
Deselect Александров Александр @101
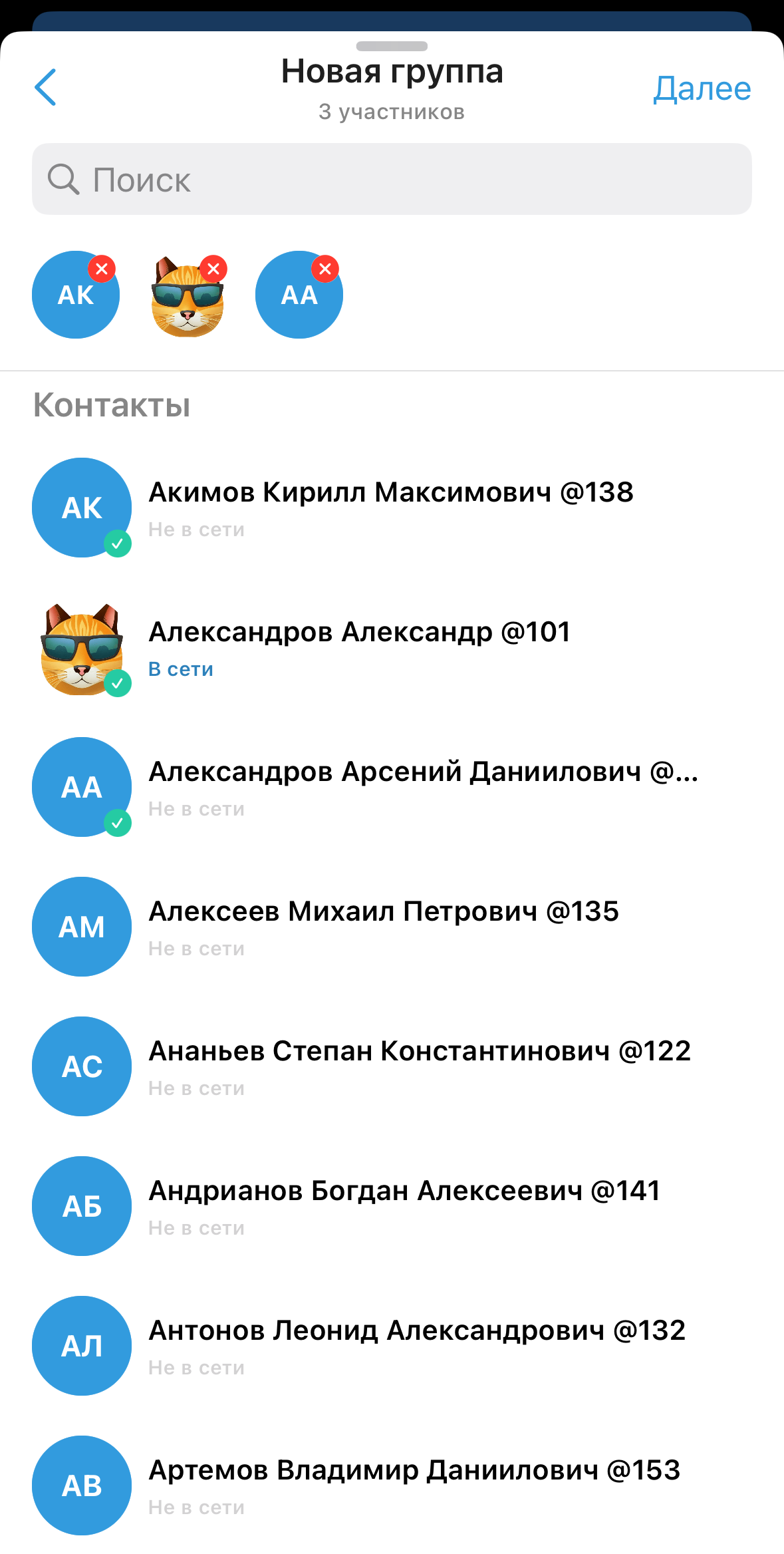[x=391, y=647]
